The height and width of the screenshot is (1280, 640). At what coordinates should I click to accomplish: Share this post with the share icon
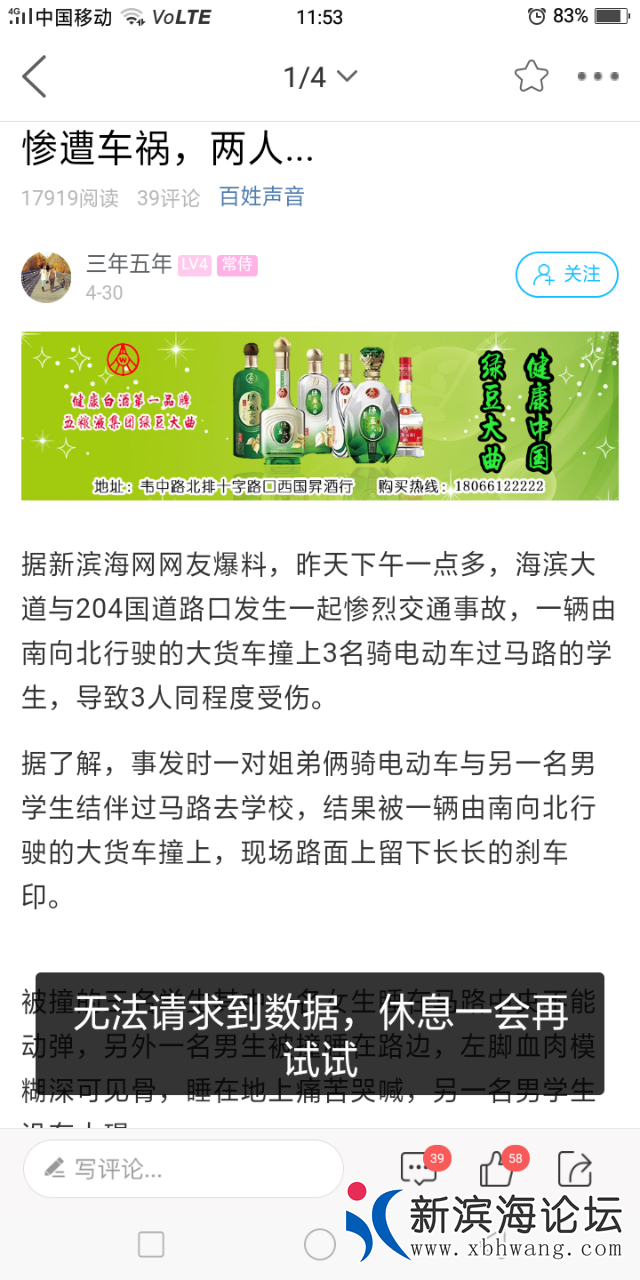click(x=574, y=1168)
